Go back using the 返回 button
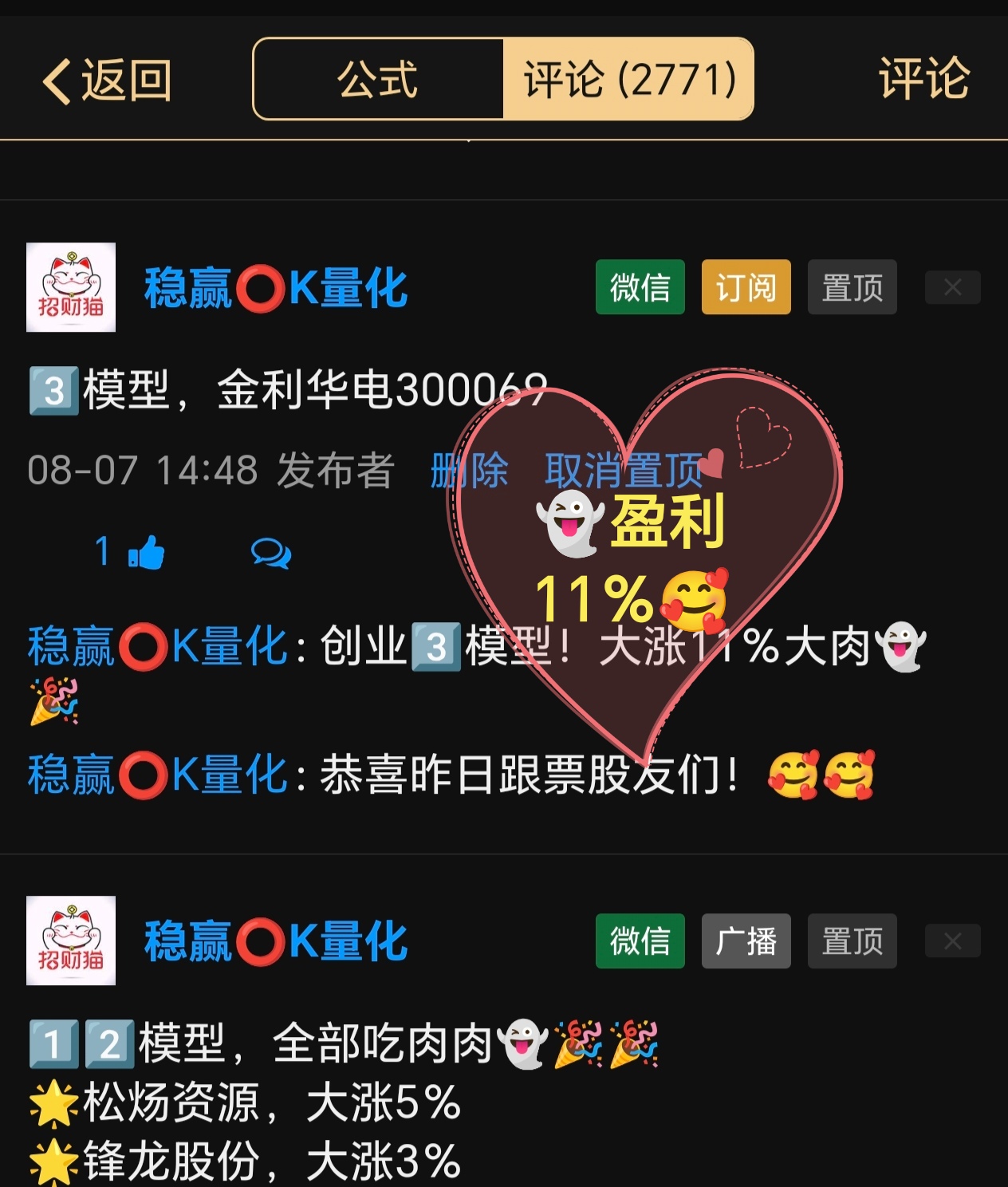Viewport: 1008px width, 1187px height. coord(107,81)
